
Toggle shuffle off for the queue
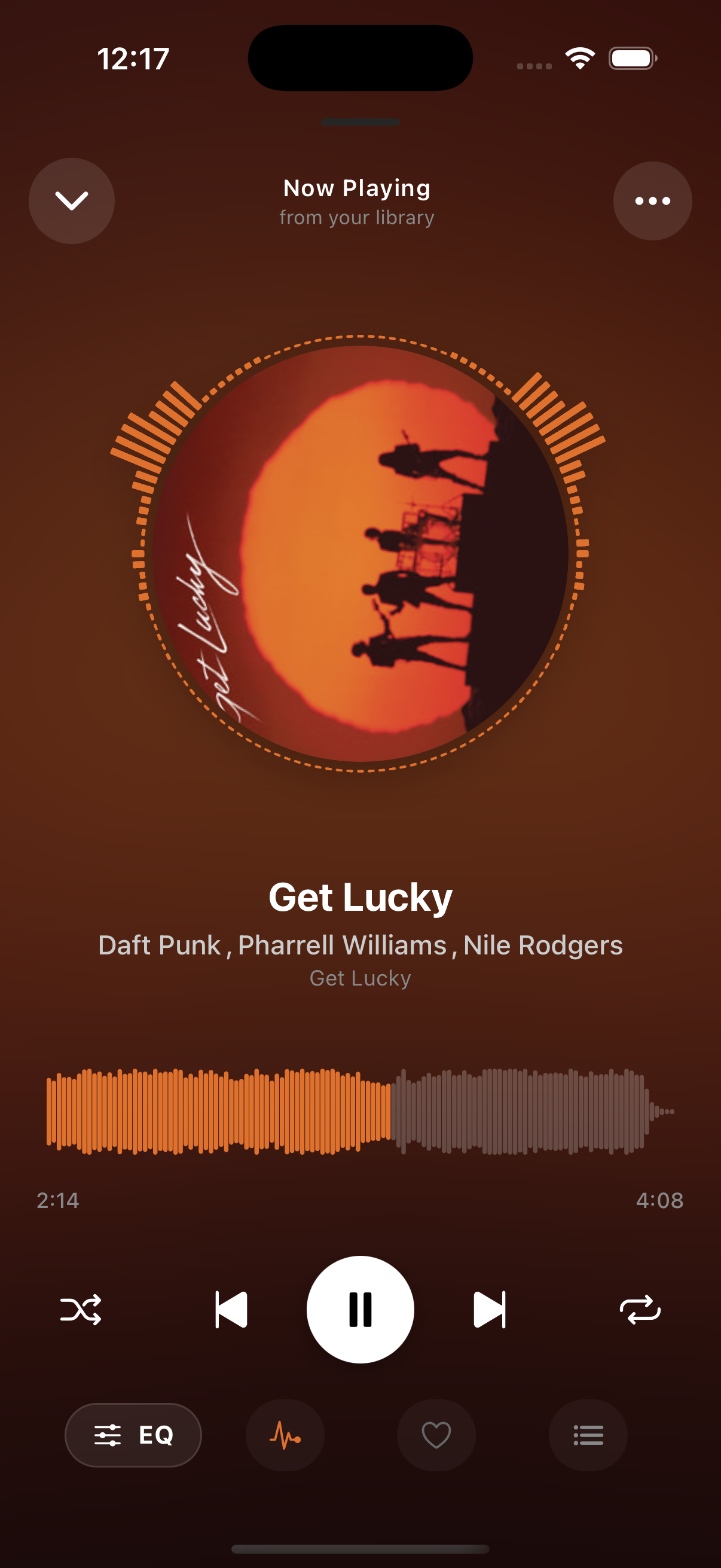pos(83,1310)
